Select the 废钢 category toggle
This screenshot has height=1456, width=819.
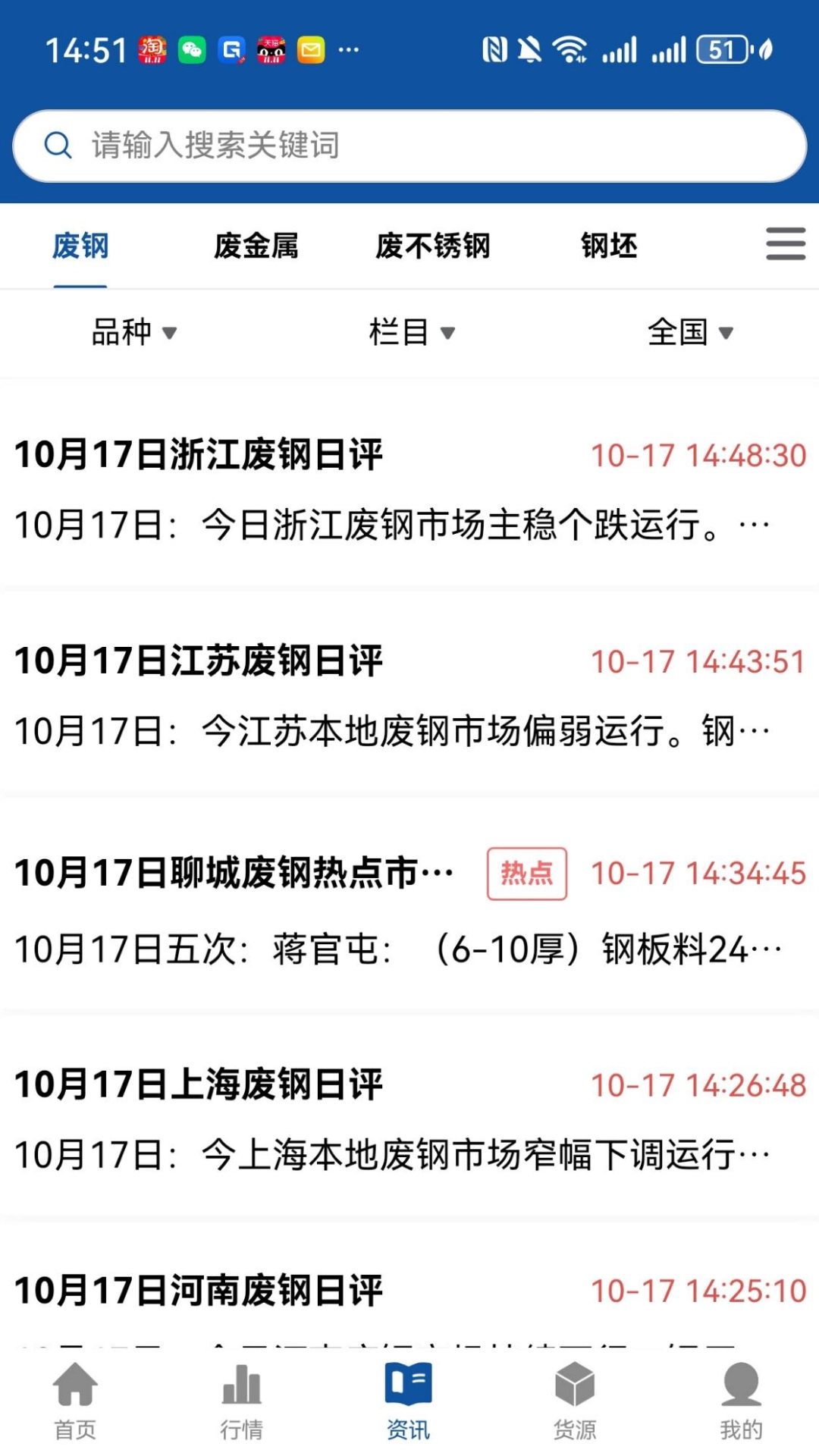(x=79, y=246)
